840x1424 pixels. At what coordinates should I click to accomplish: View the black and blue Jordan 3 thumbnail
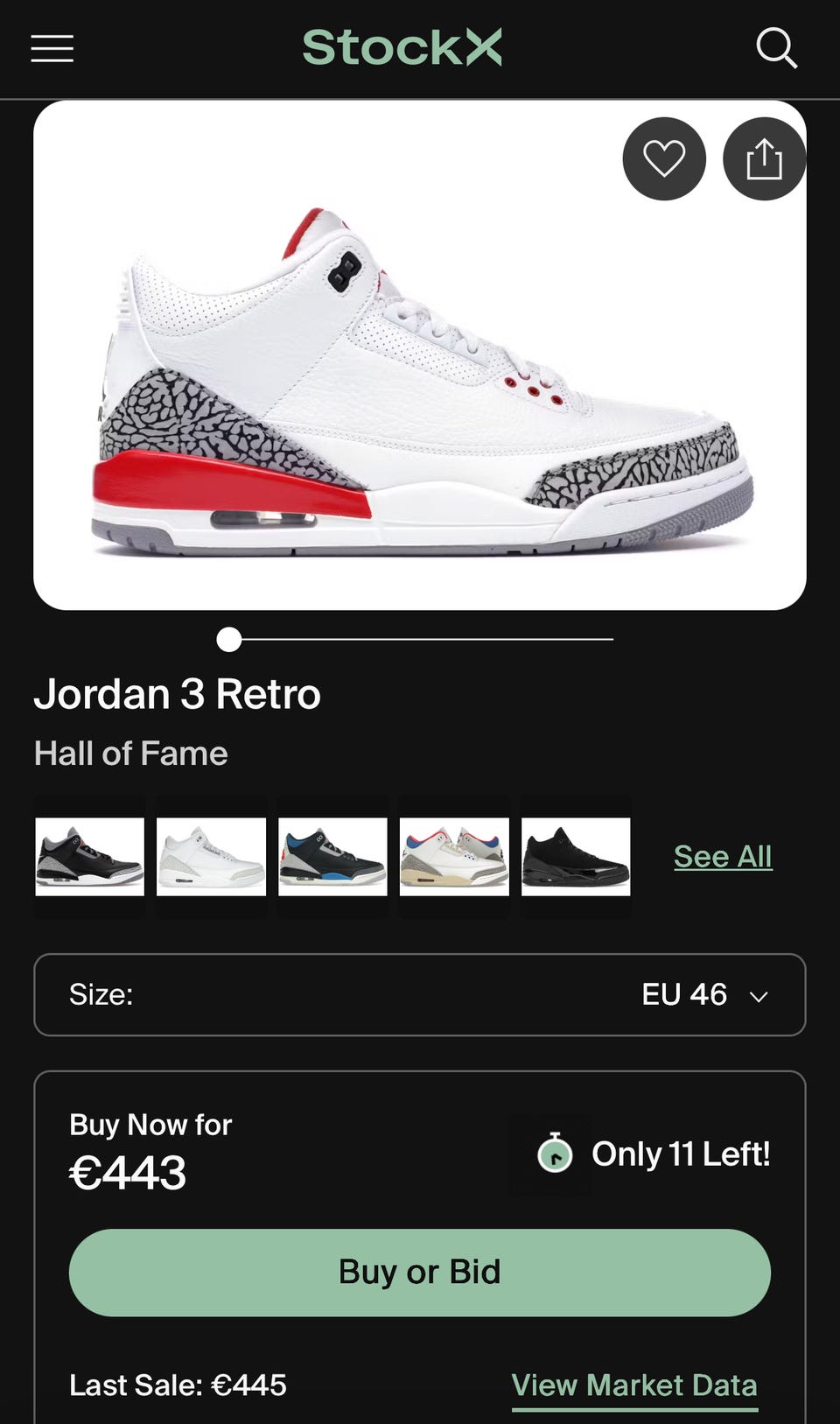pyautogui.click(x=332, y=856)
